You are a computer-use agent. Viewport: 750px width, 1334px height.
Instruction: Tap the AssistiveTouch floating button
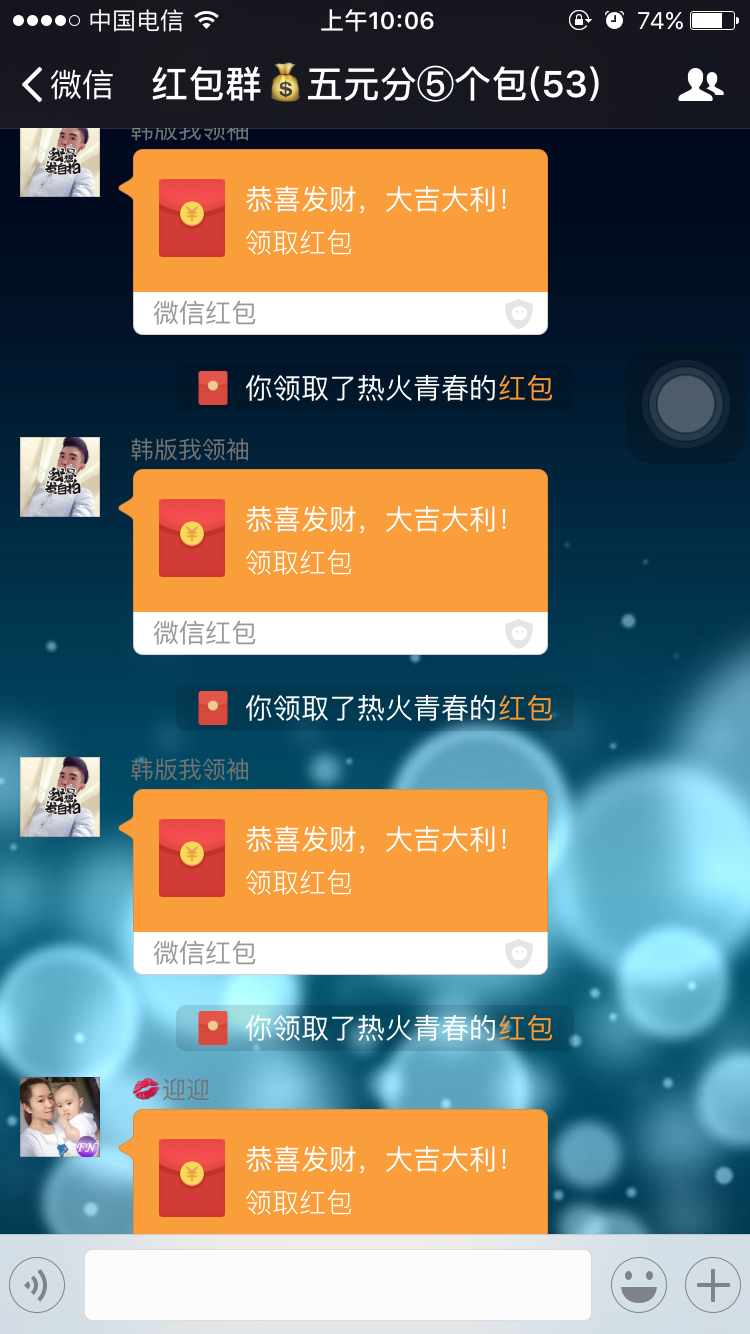[x=686, y=404]
